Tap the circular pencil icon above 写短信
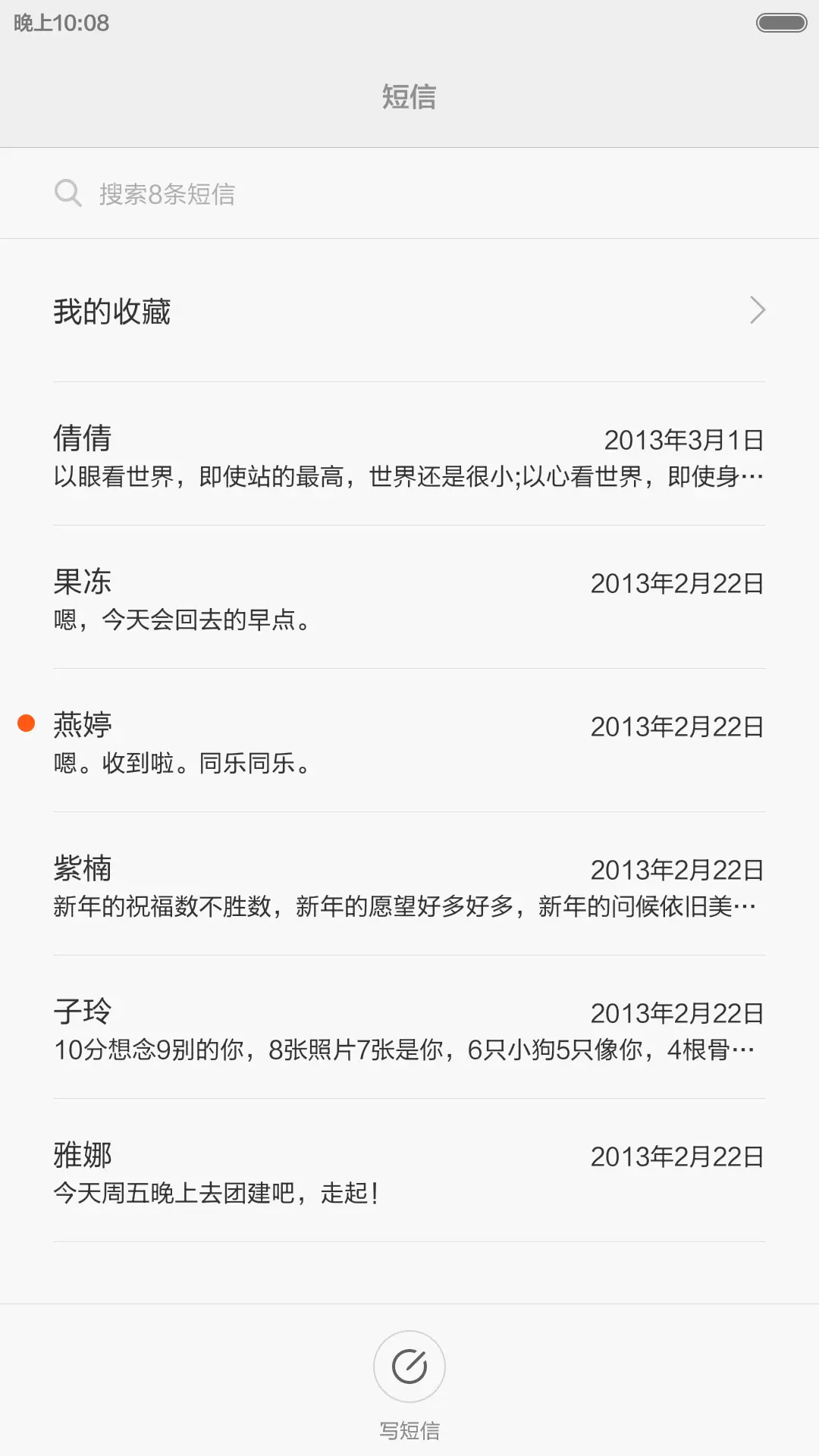 click(x=409, y=1365)
